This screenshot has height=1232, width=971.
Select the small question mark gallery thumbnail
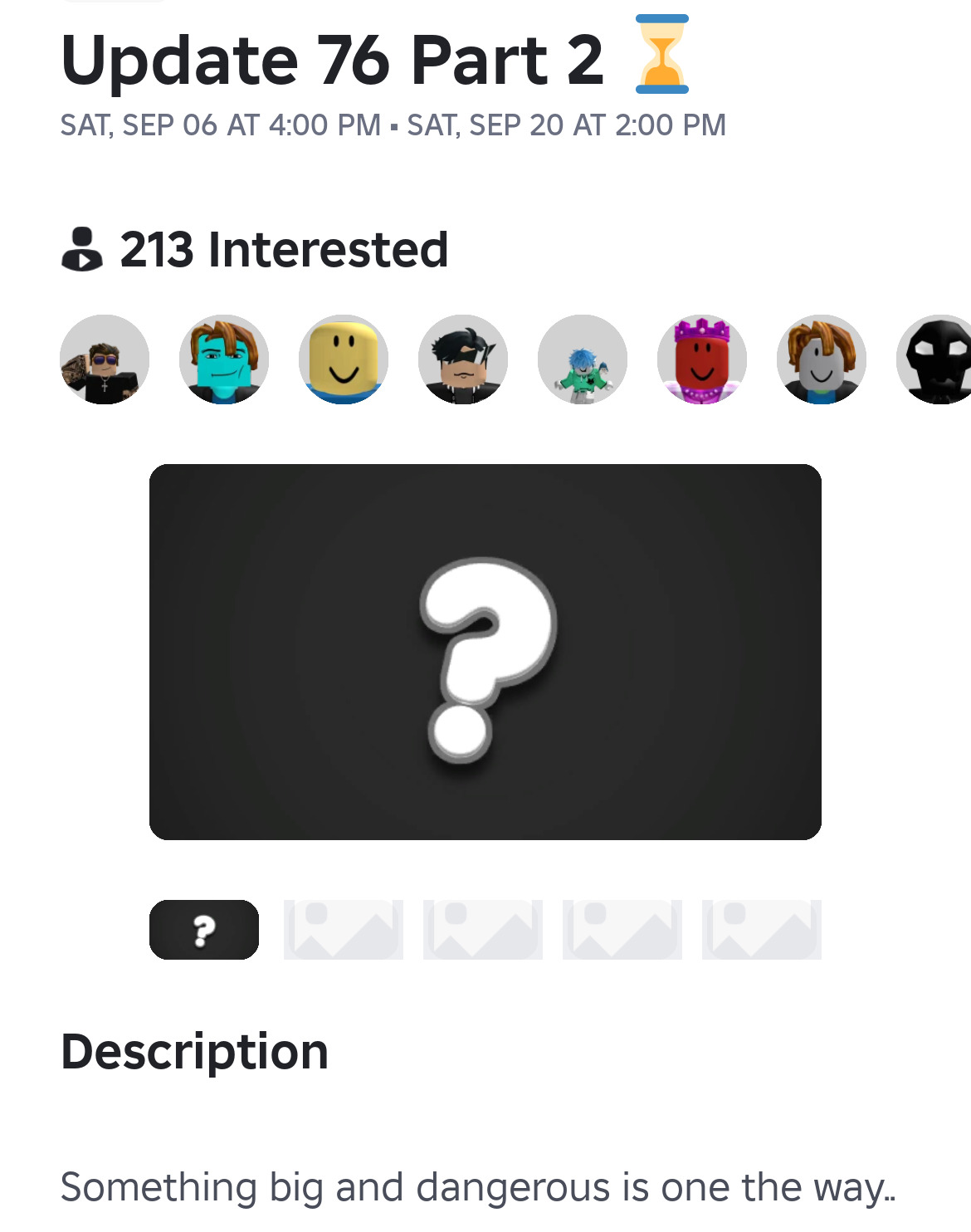pyautogui.click(x=204, y=930)
